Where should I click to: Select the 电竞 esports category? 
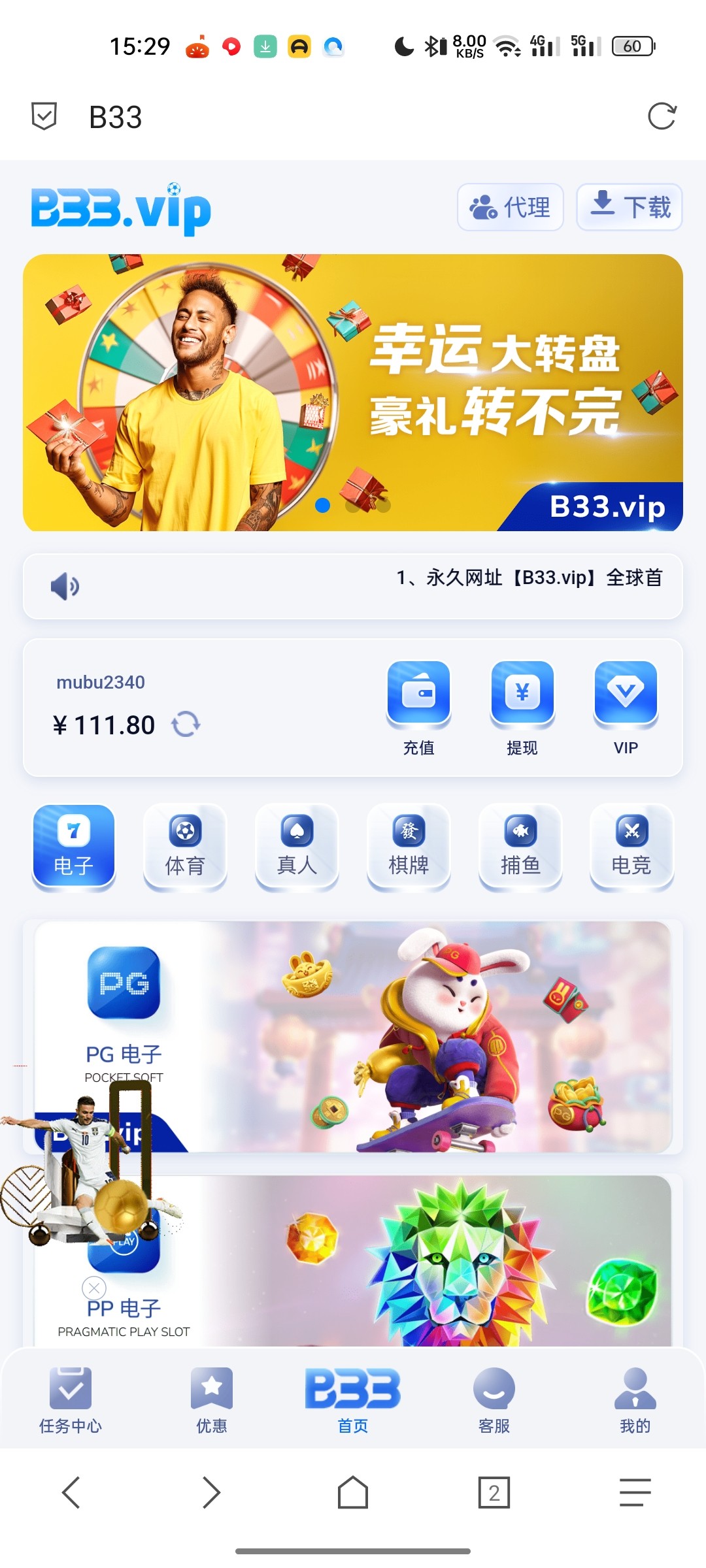tap(631, 847)
